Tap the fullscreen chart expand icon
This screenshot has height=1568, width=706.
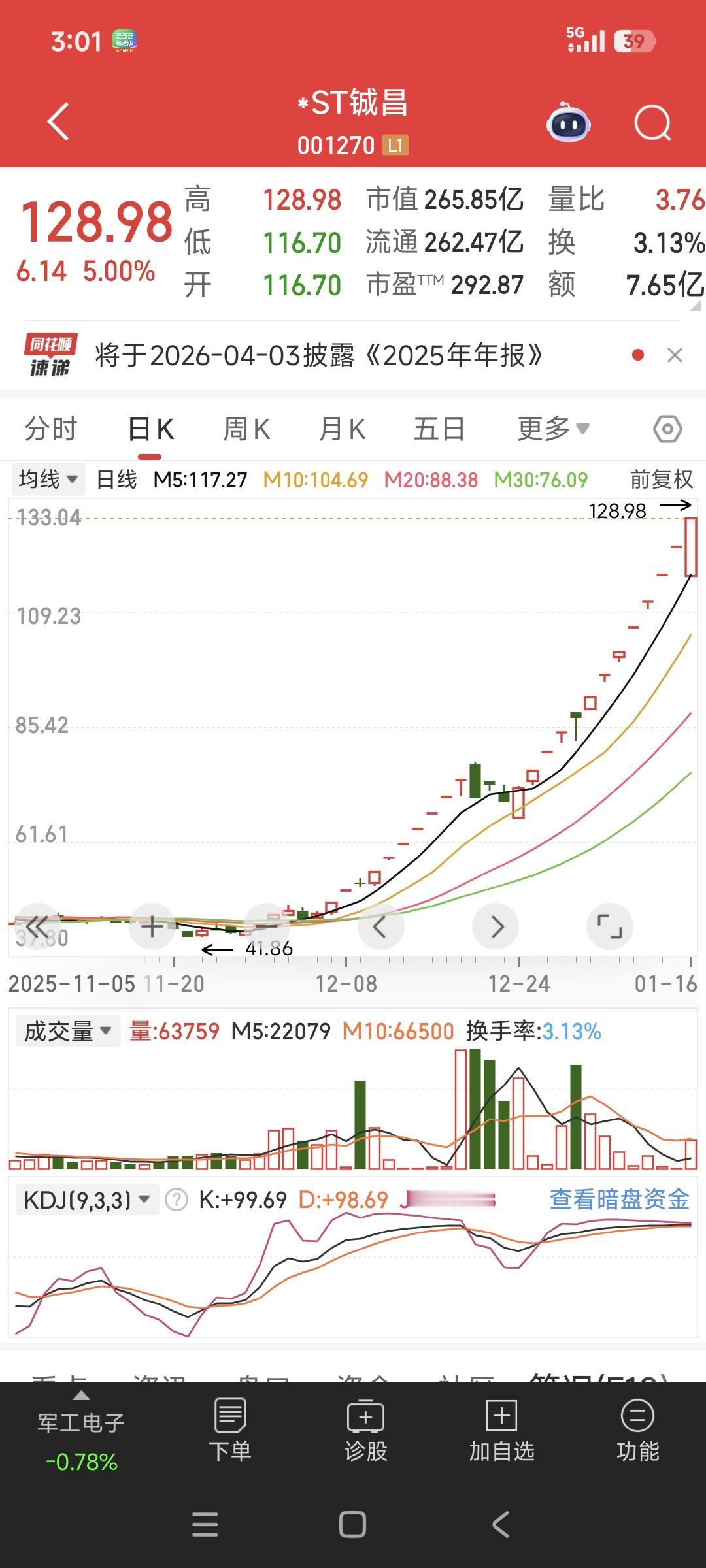coord(610,926)
